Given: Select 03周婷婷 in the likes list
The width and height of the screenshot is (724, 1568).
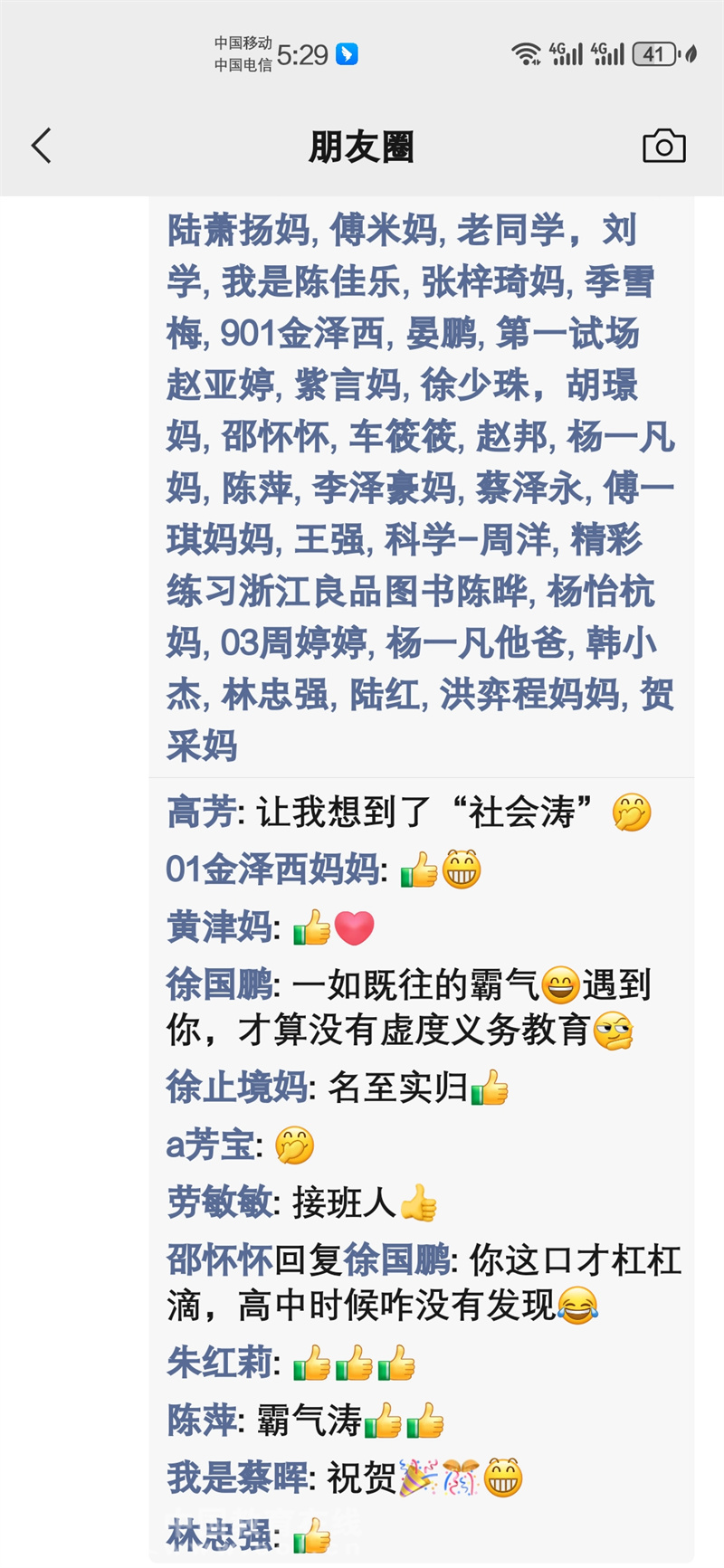Looking at the screenshot, I should [294, 643].
